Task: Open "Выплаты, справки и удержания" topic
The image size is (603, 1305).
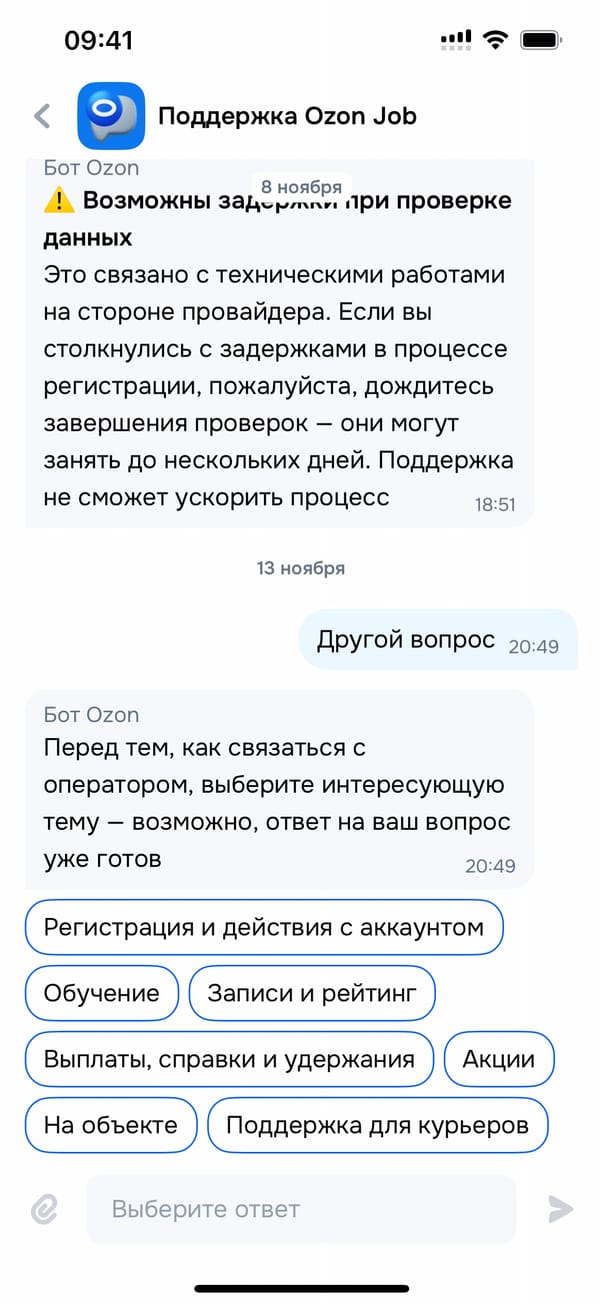Action: pyautogui.click(x=229, y=1060)
